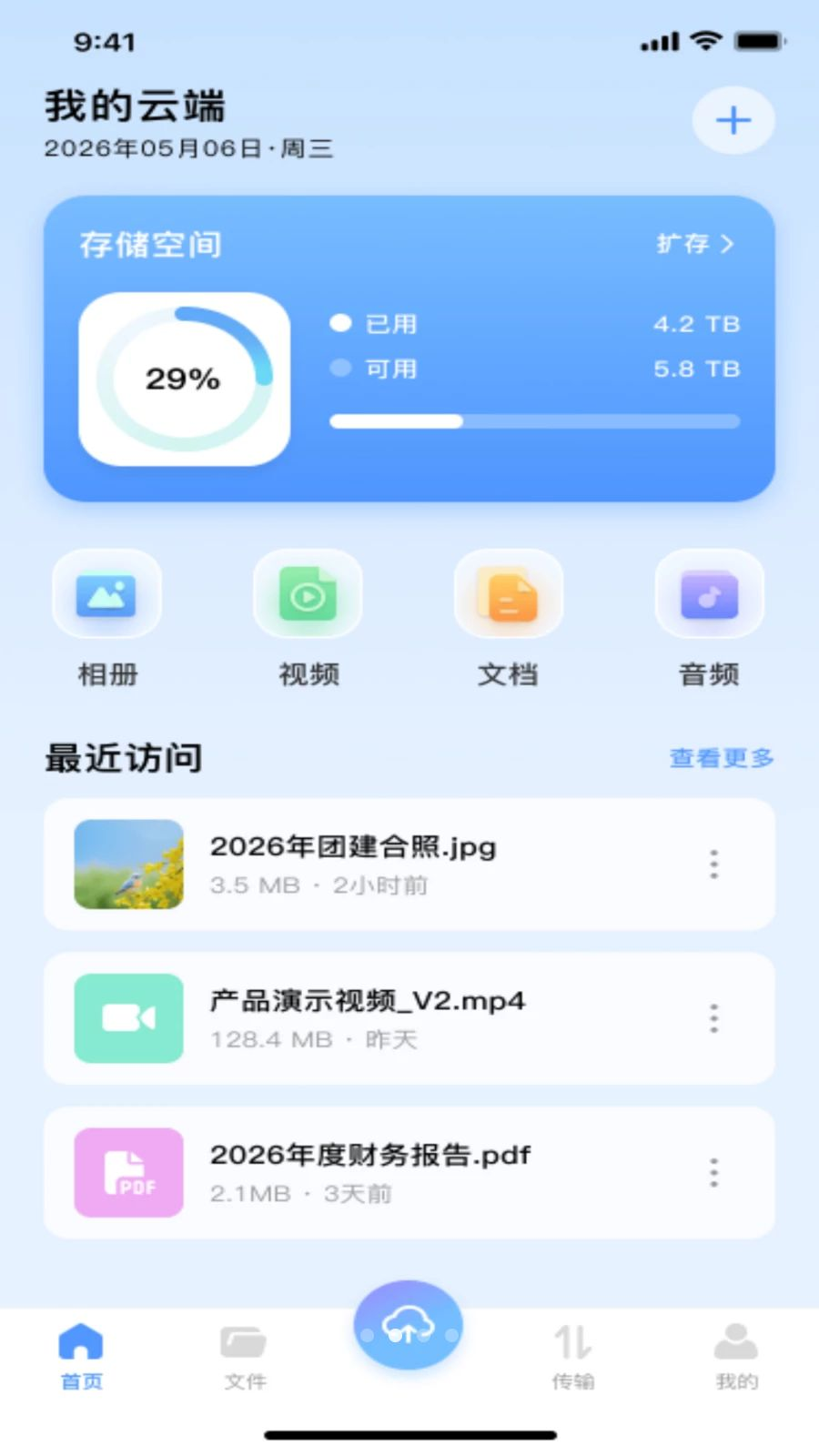Switch to the 文件 tab
The width and height of the screenshot is (819, 1456).
point(245,1357)
